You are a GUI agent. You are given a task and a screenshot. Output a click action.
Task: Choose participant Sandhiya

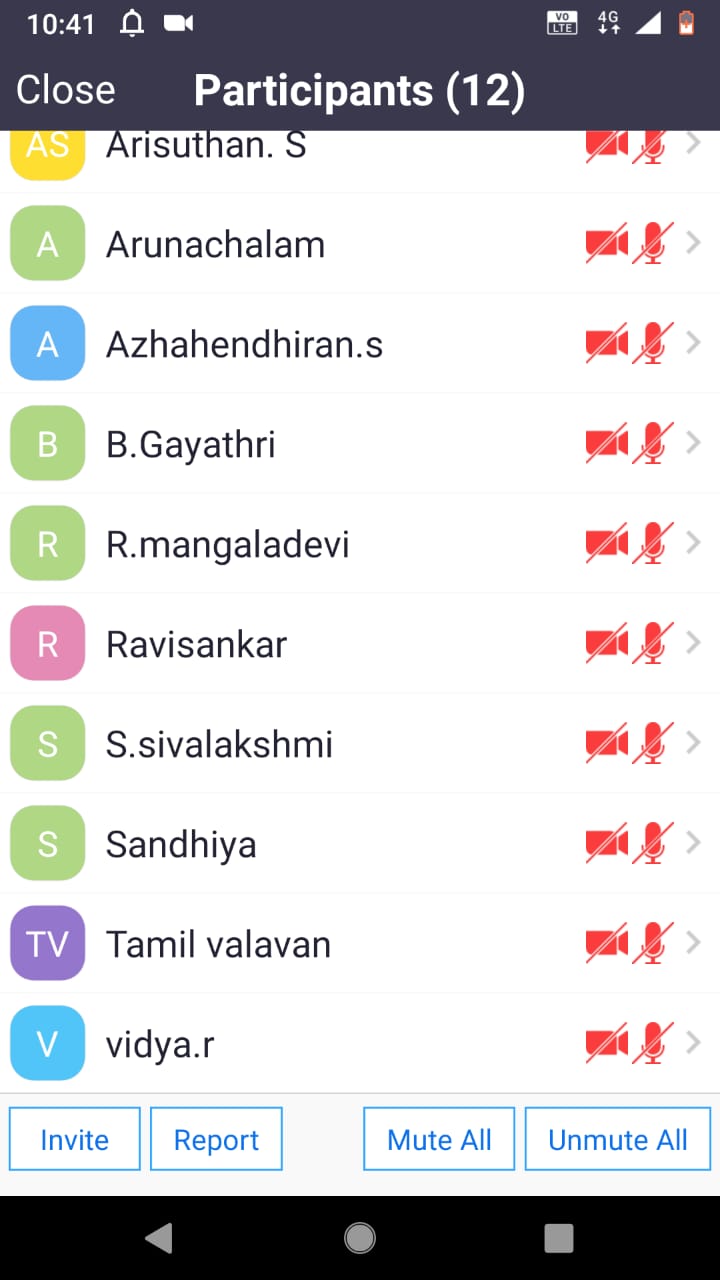[360, 844]
